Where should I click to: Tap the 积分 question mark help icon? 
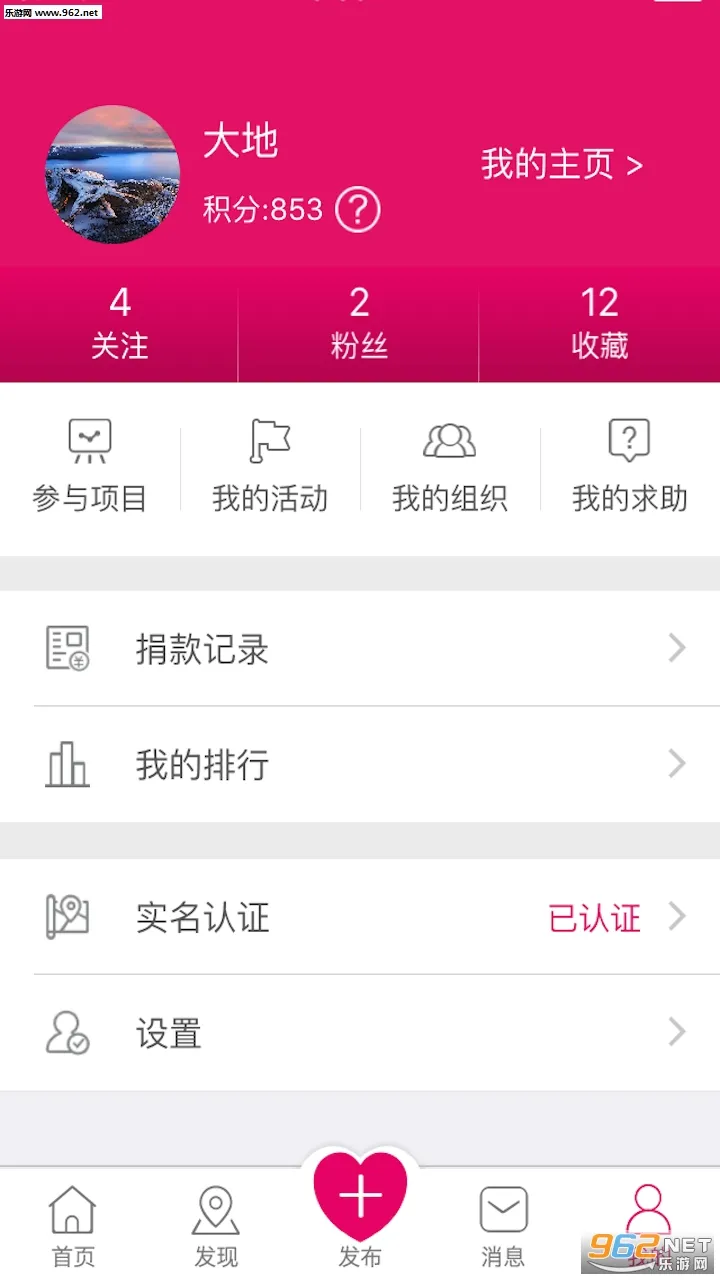click(x=358, y=210)
